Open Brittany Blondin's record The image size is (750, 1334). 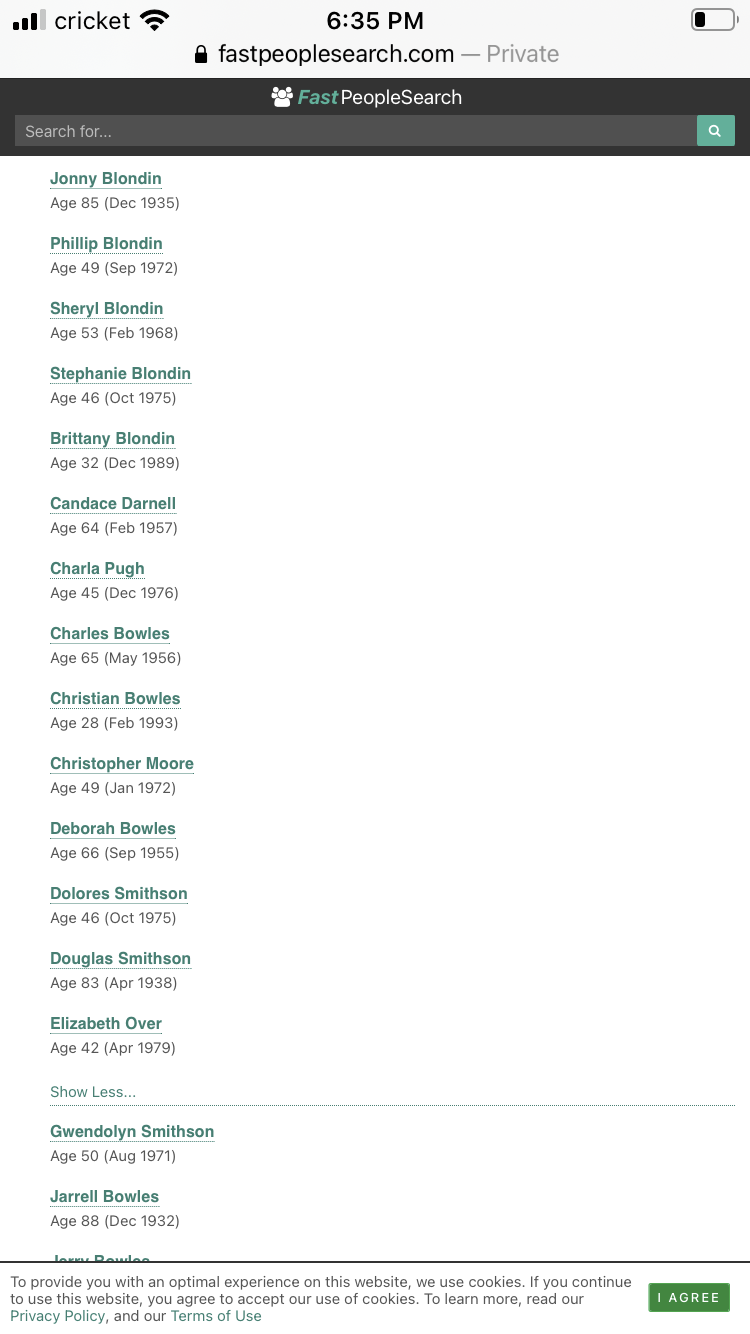tap(113, 439)
